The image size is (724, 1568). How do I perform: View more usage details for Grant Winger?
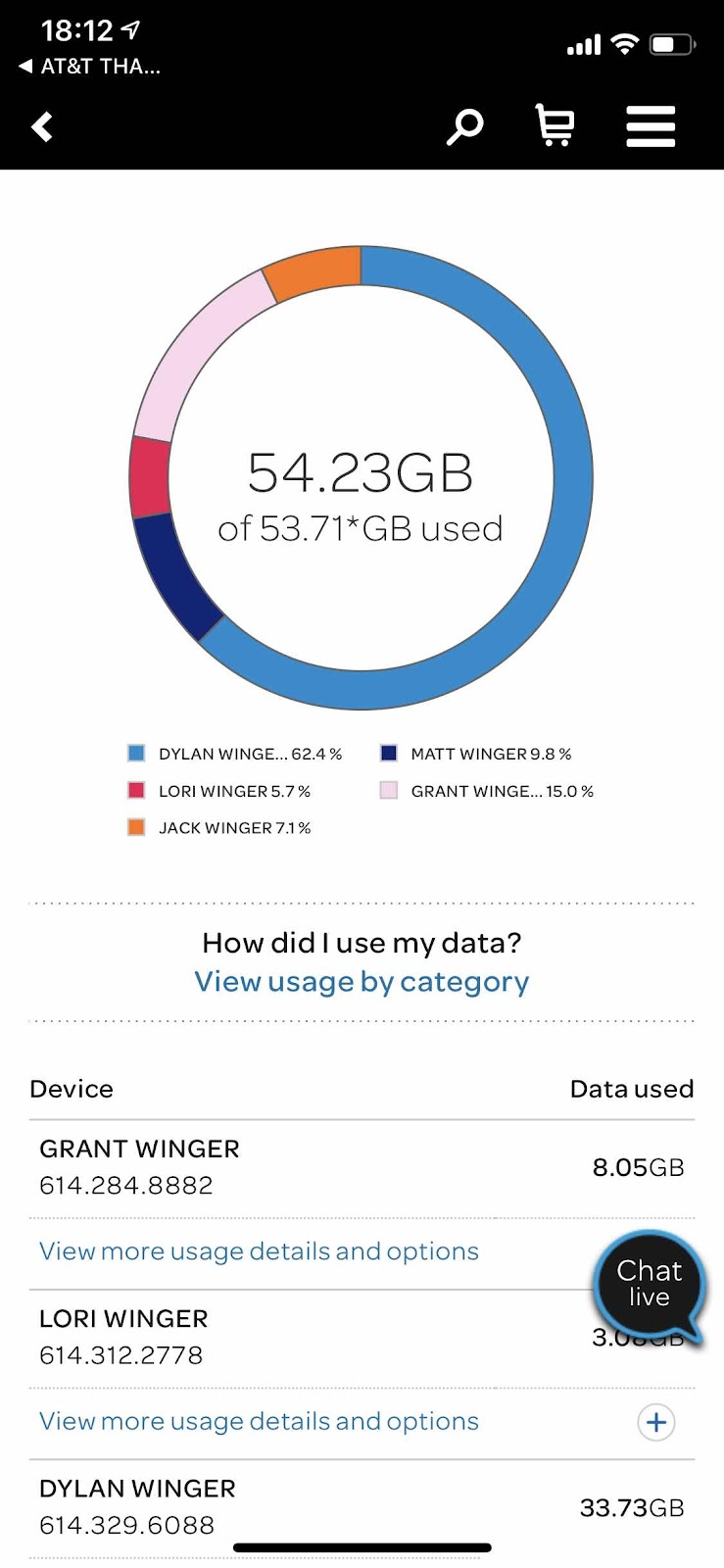(259, 1251)
